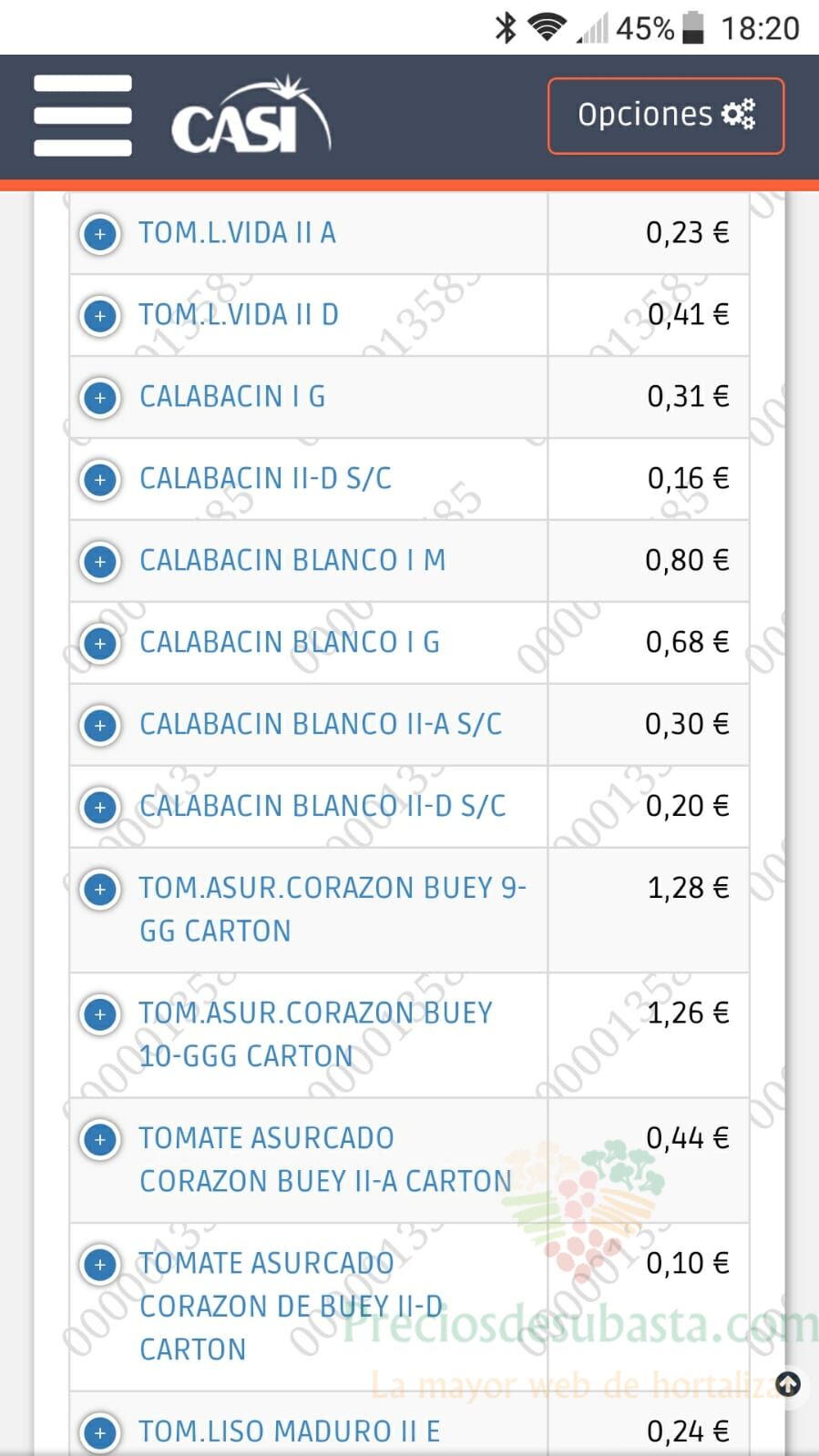This screenshot has height=1456, width=819.
Task: Expand the TOM.L.VIDA II D row
Action: click(x=100, y=316)
